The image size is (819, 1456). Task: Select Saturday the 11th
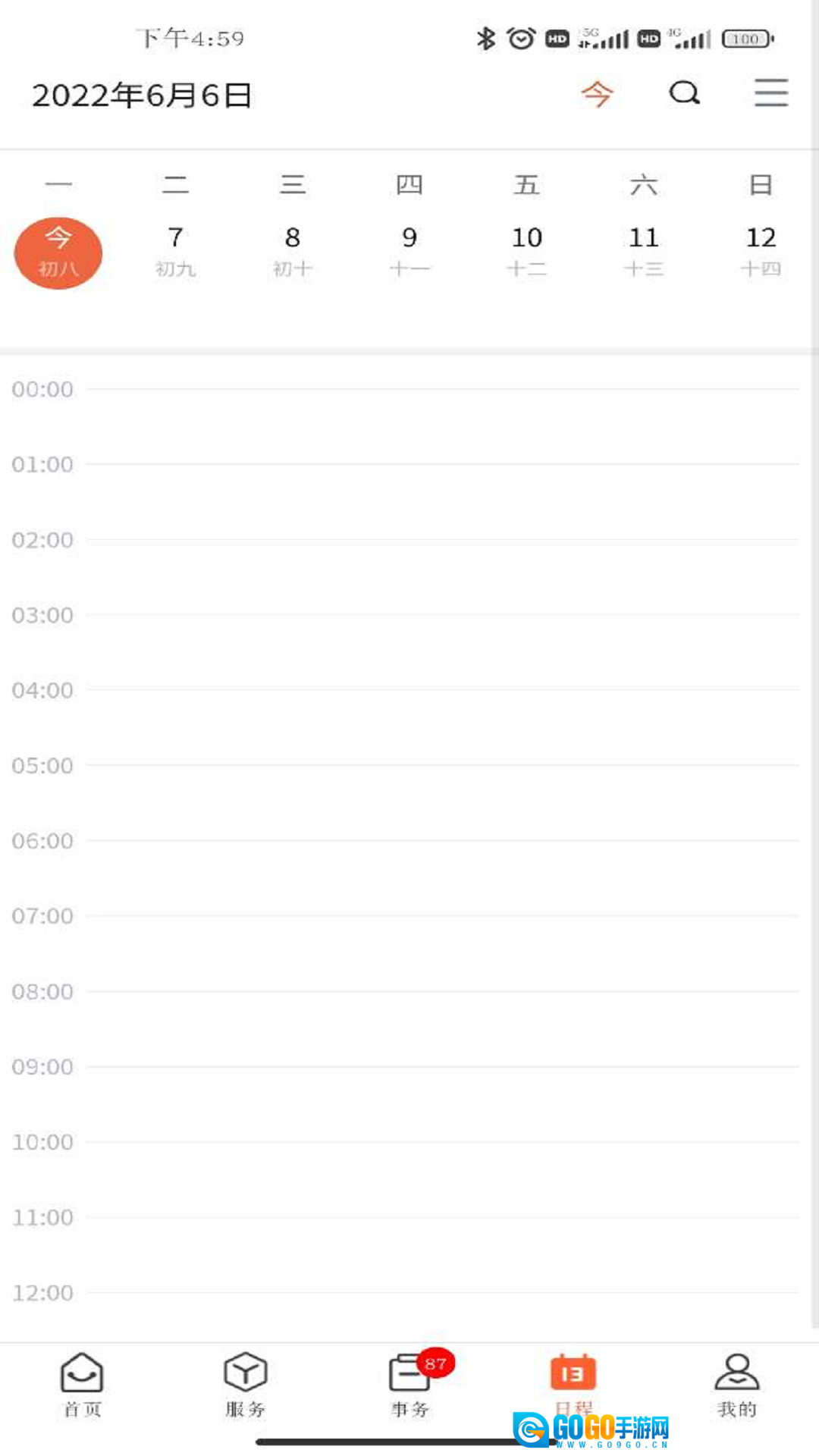click(644, 251)
